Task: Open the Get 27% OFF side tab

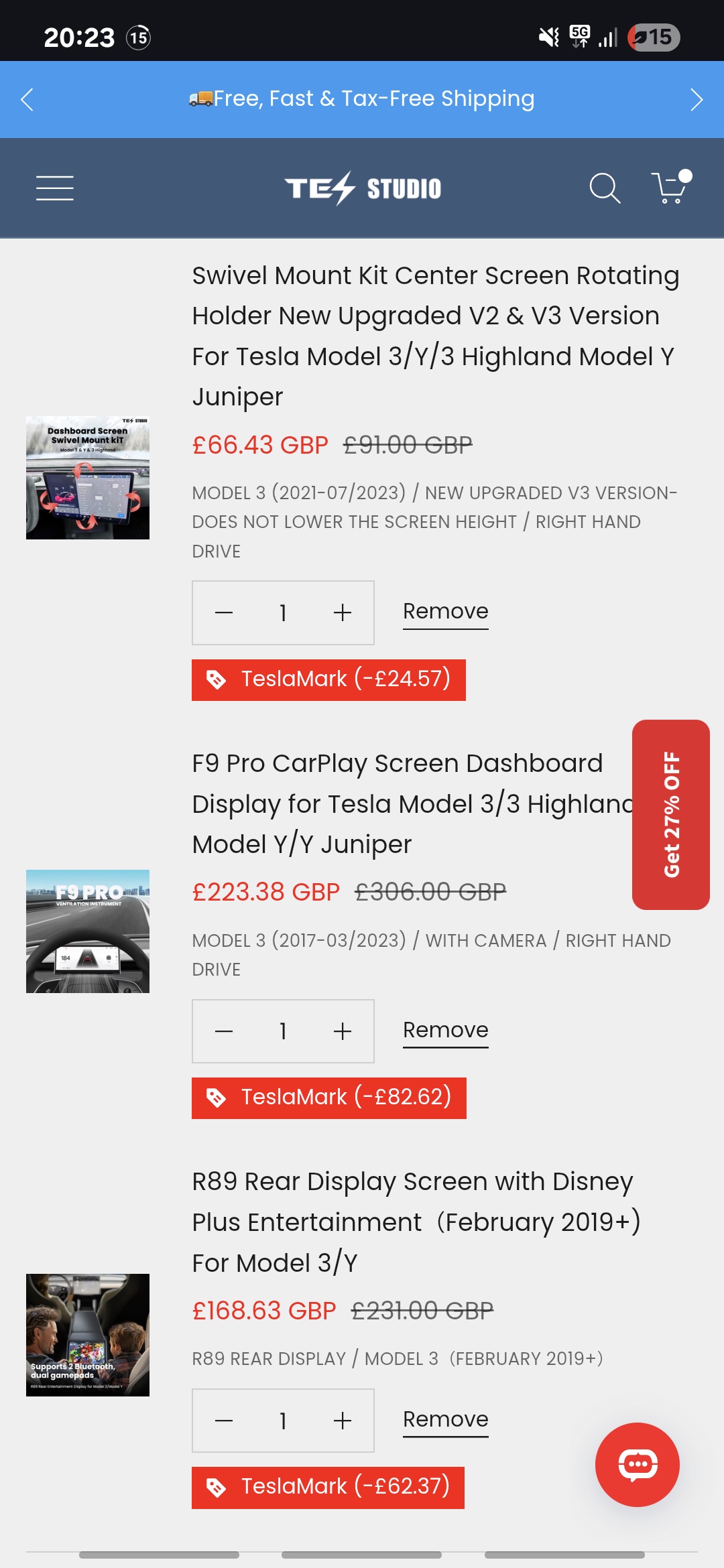Action: pos(670,815)
